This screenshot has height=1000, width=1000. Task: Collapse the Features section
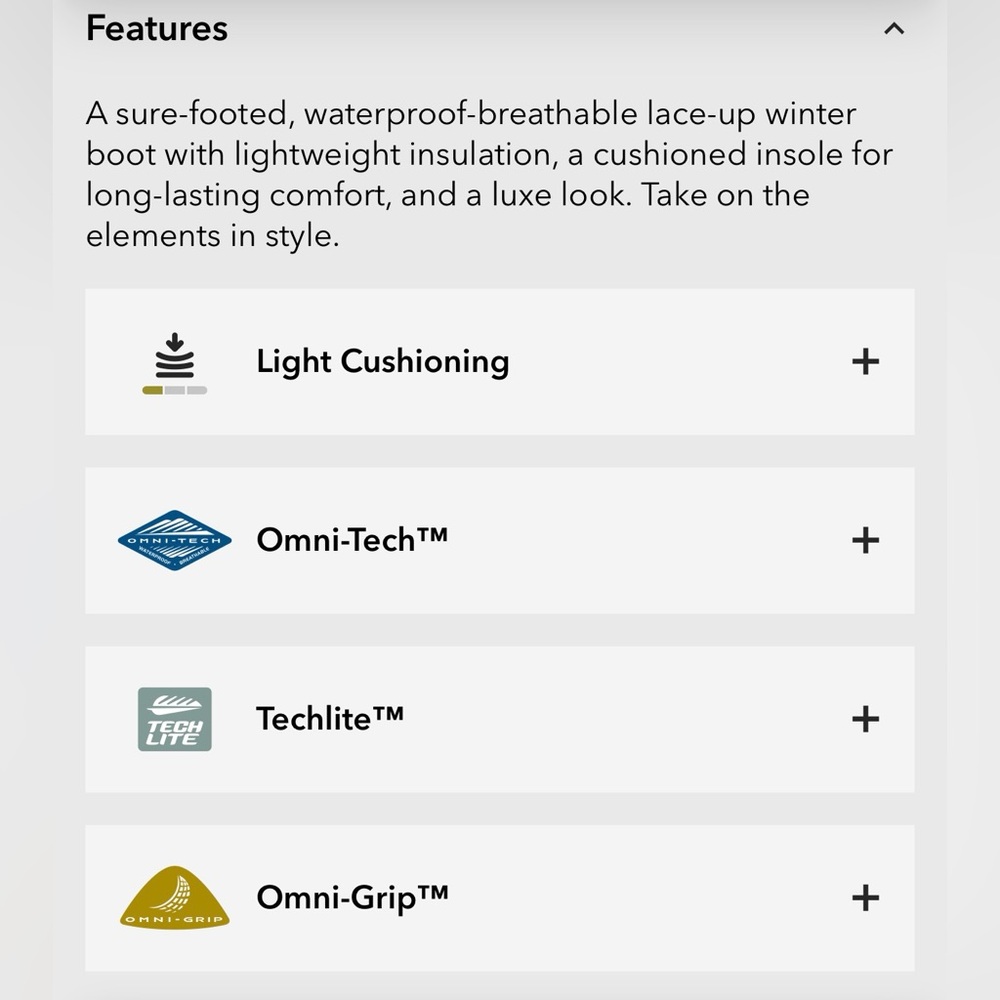point(894,29)
